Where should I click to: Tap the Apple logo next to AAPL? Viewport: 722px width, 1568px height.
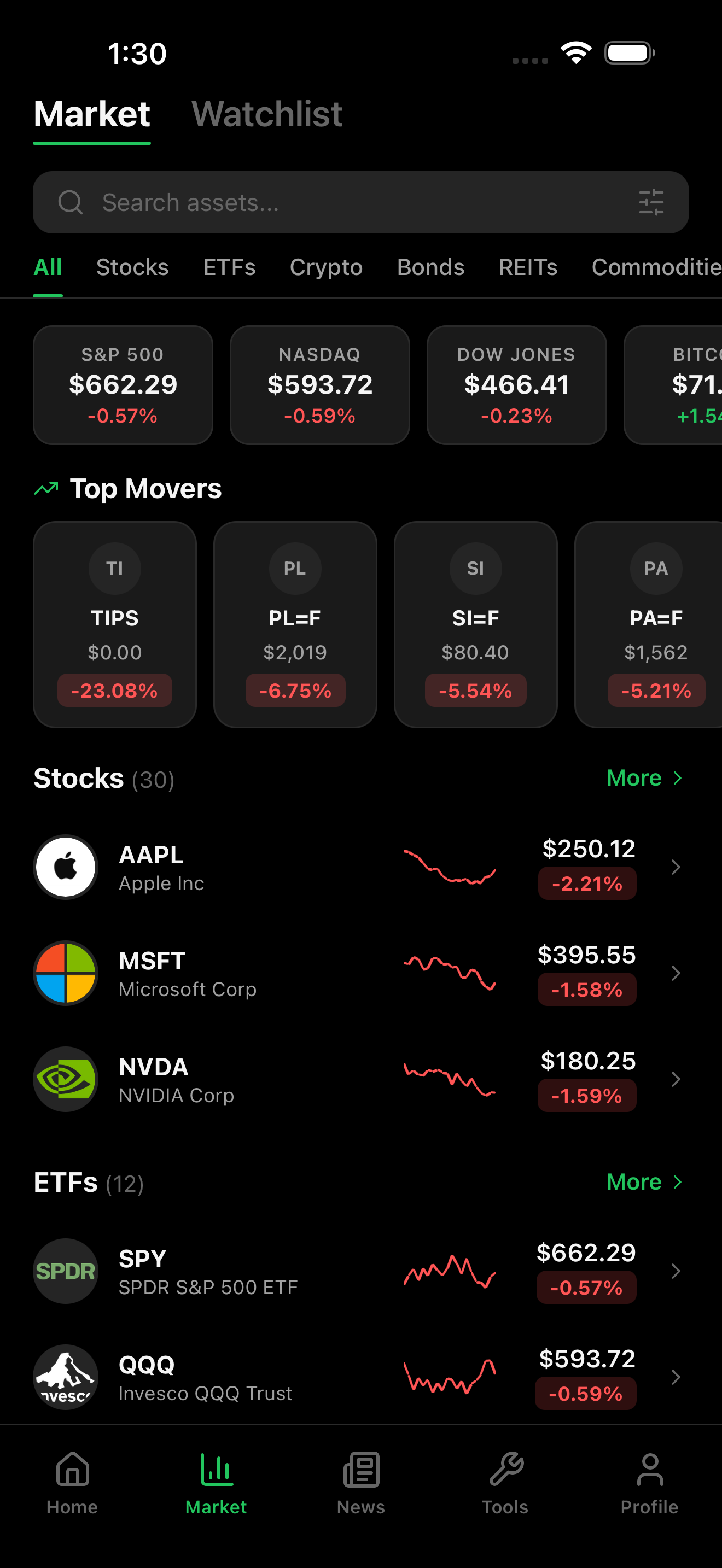65,867
